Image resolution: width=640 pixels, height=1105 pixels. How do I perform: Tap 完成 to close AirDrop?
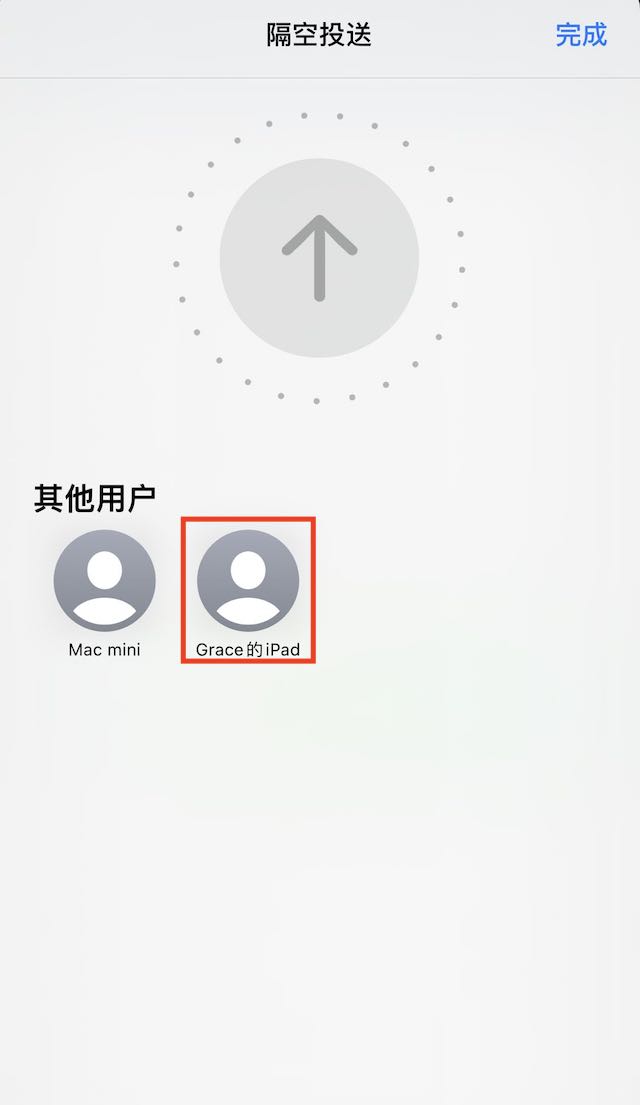pyautogui.click(x=581, y=35)
